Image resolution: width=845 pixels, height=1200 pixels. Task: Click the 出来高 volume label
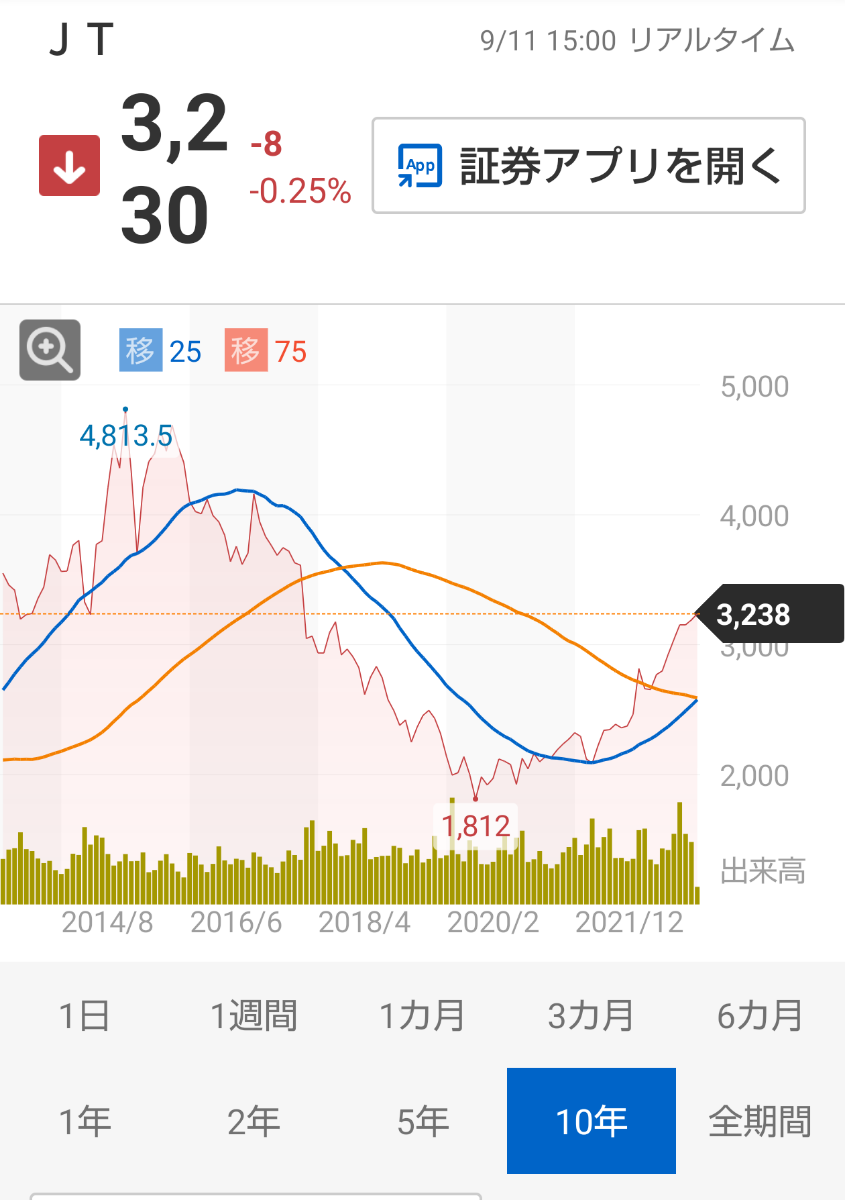coord(761,870)
